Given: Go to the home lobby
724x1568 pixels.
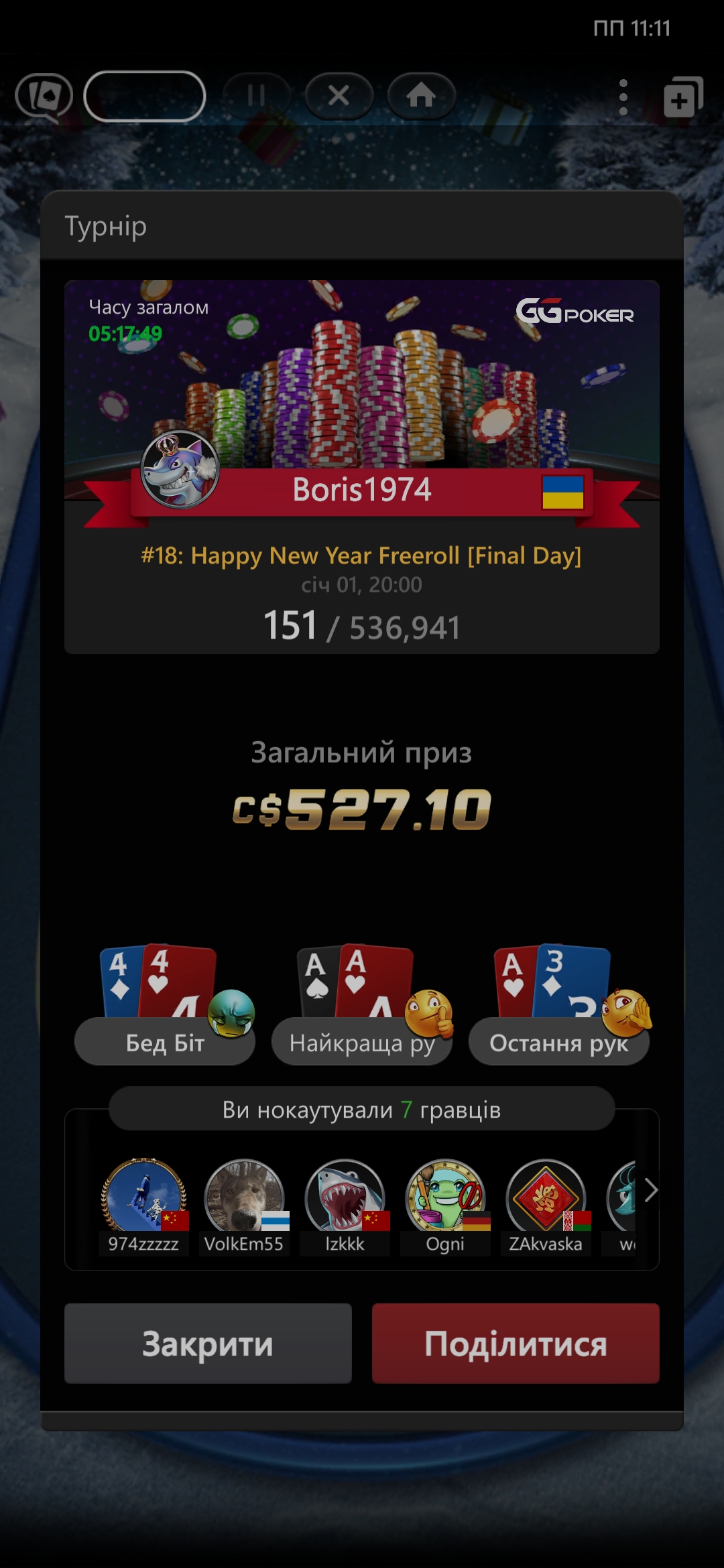Looking at the screenshot, I should (422, 96).
